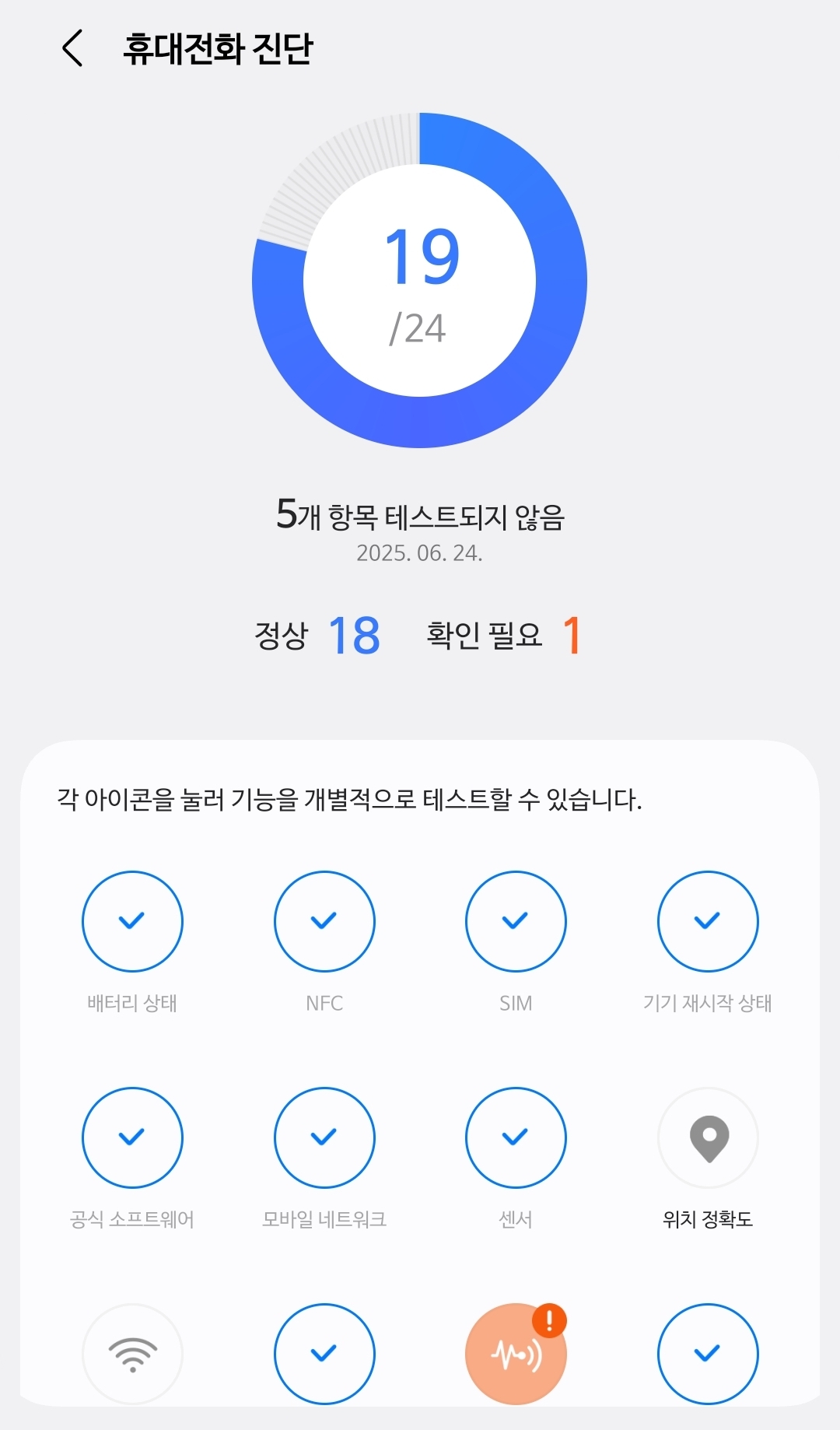The width and height of the screenshot is (840, 1430).
Task: Select the SIM diagnostic
Action: [x=516, y=921]
